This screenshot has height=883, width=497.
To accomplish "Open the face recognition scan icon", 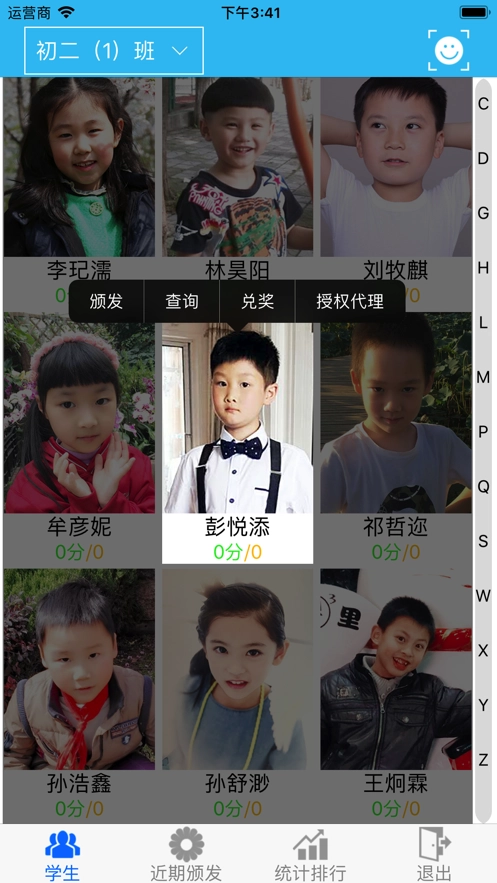I will [449, 51].
